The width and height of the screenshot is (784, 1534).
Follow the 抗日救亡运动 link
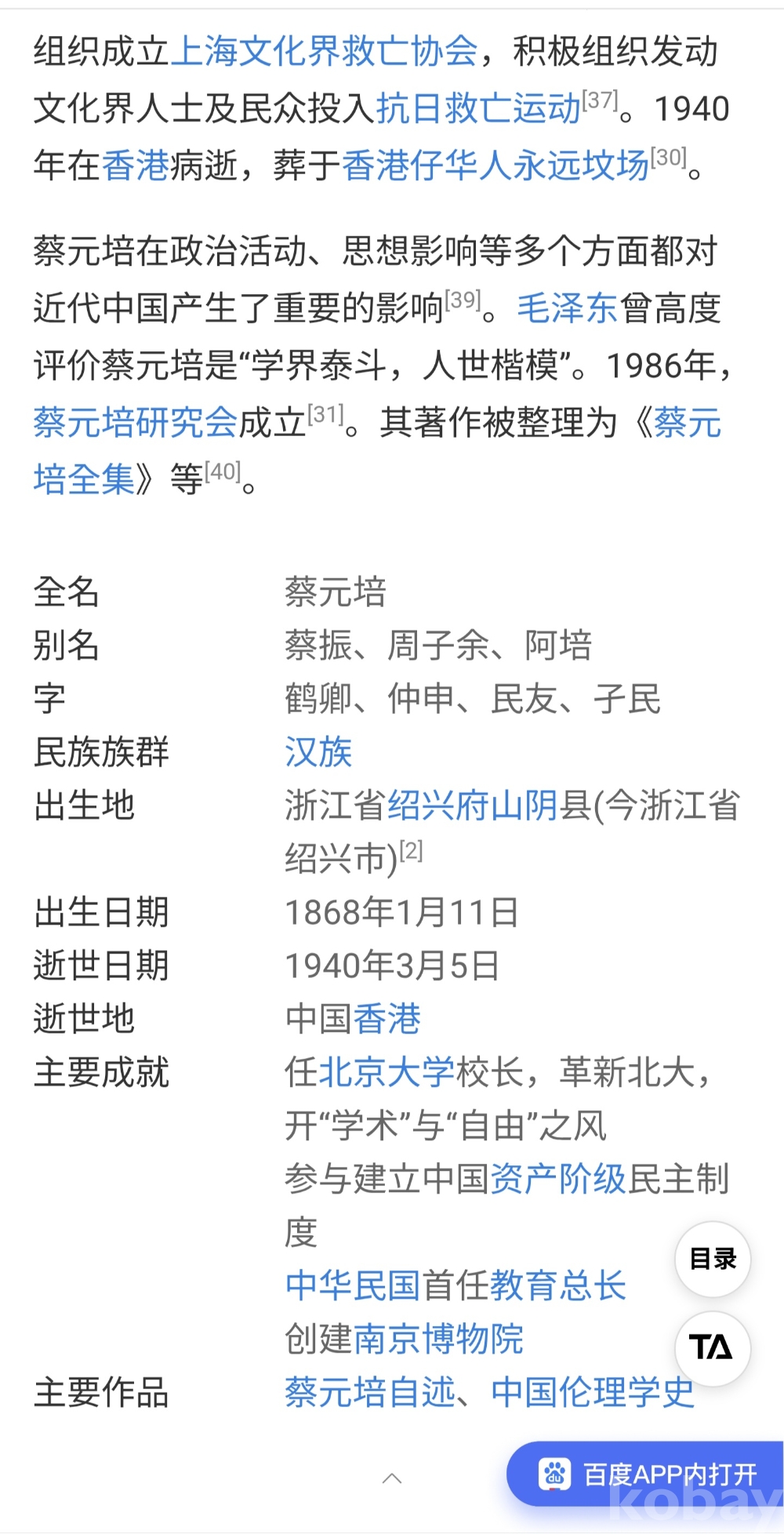pyautogui.click(x=478, y=108)
